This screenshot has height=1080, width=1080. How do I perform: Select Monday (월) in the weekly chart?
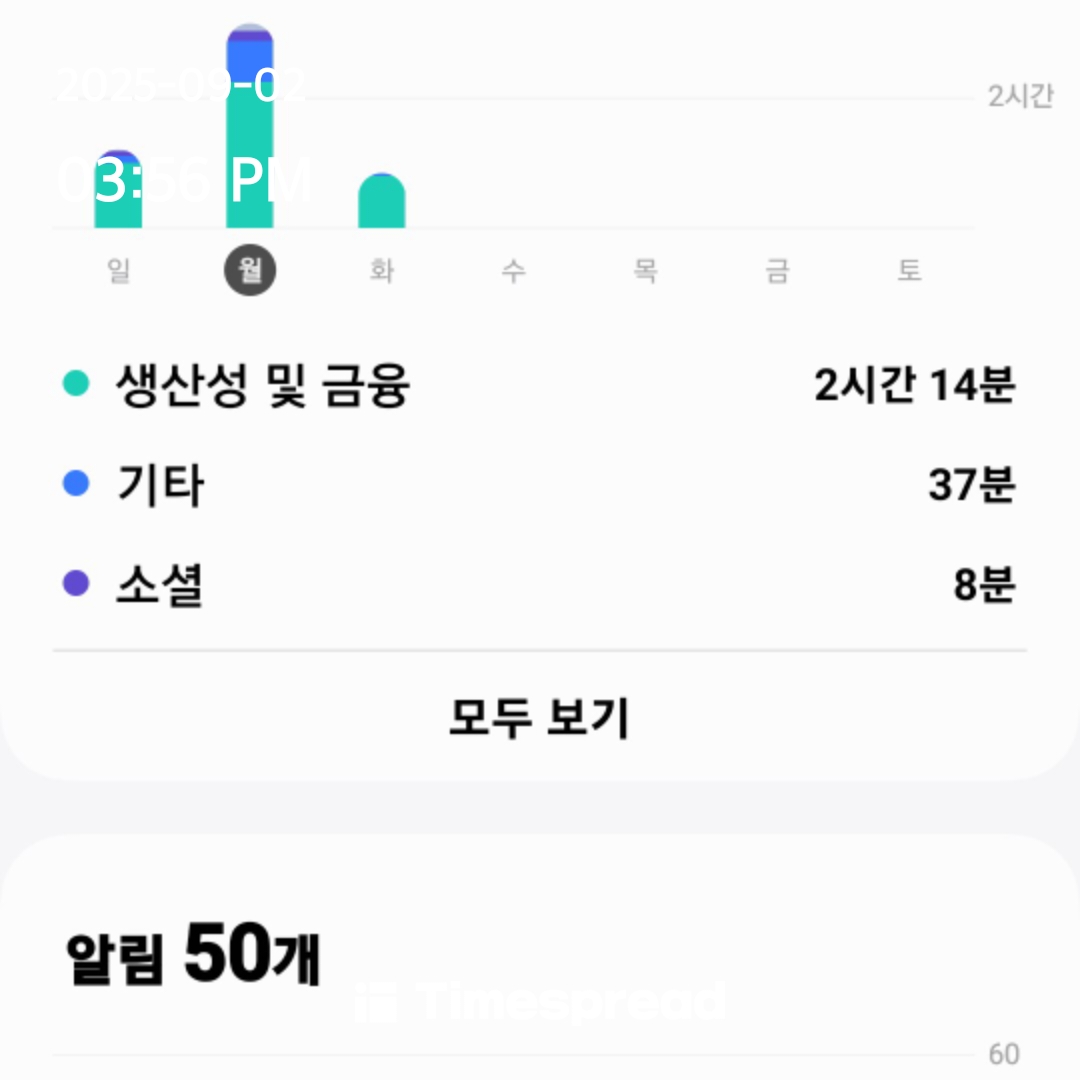[250, 271]
